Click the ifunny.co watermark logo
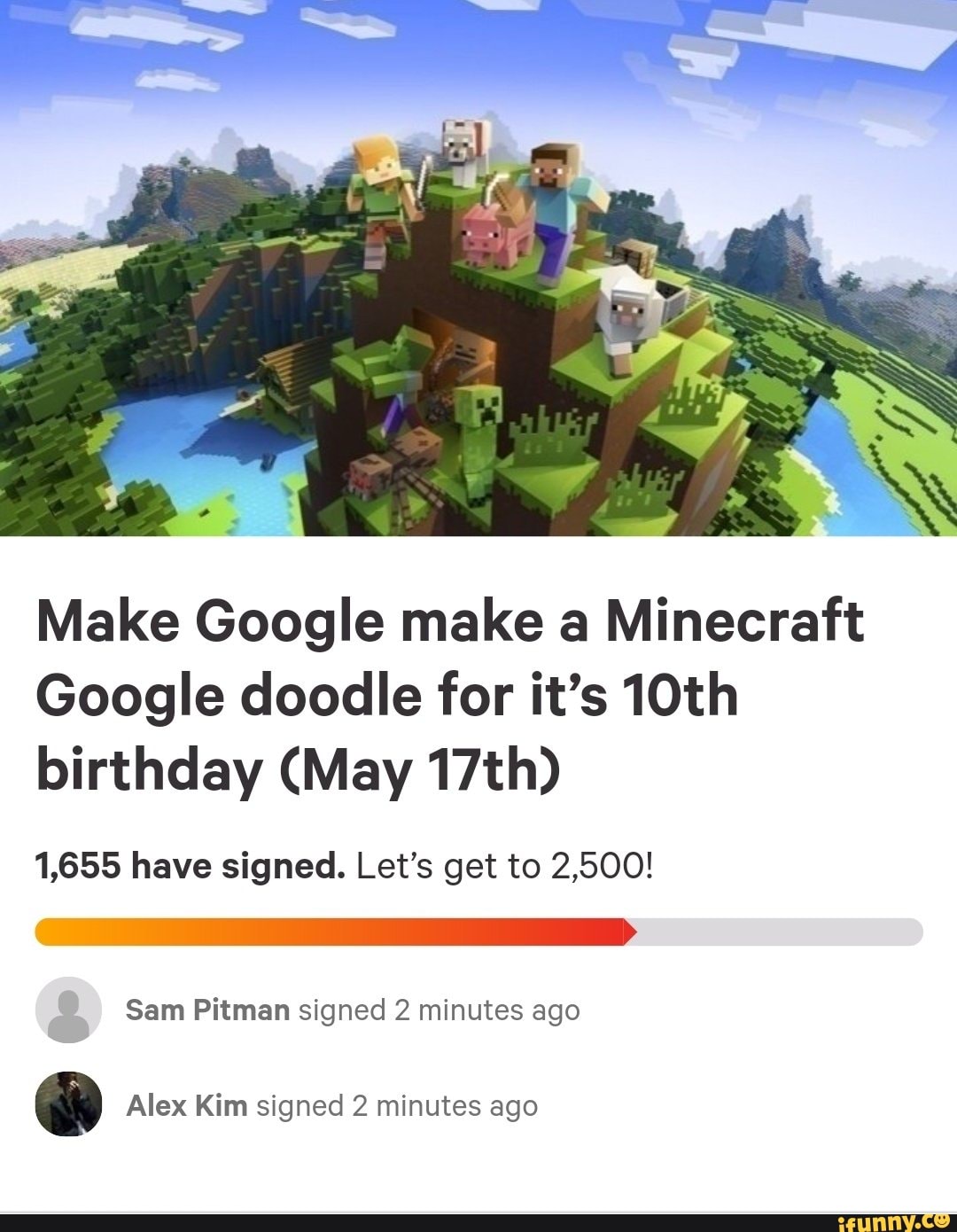Screen dimensions: 957x1232 [x=895, y=1221]
